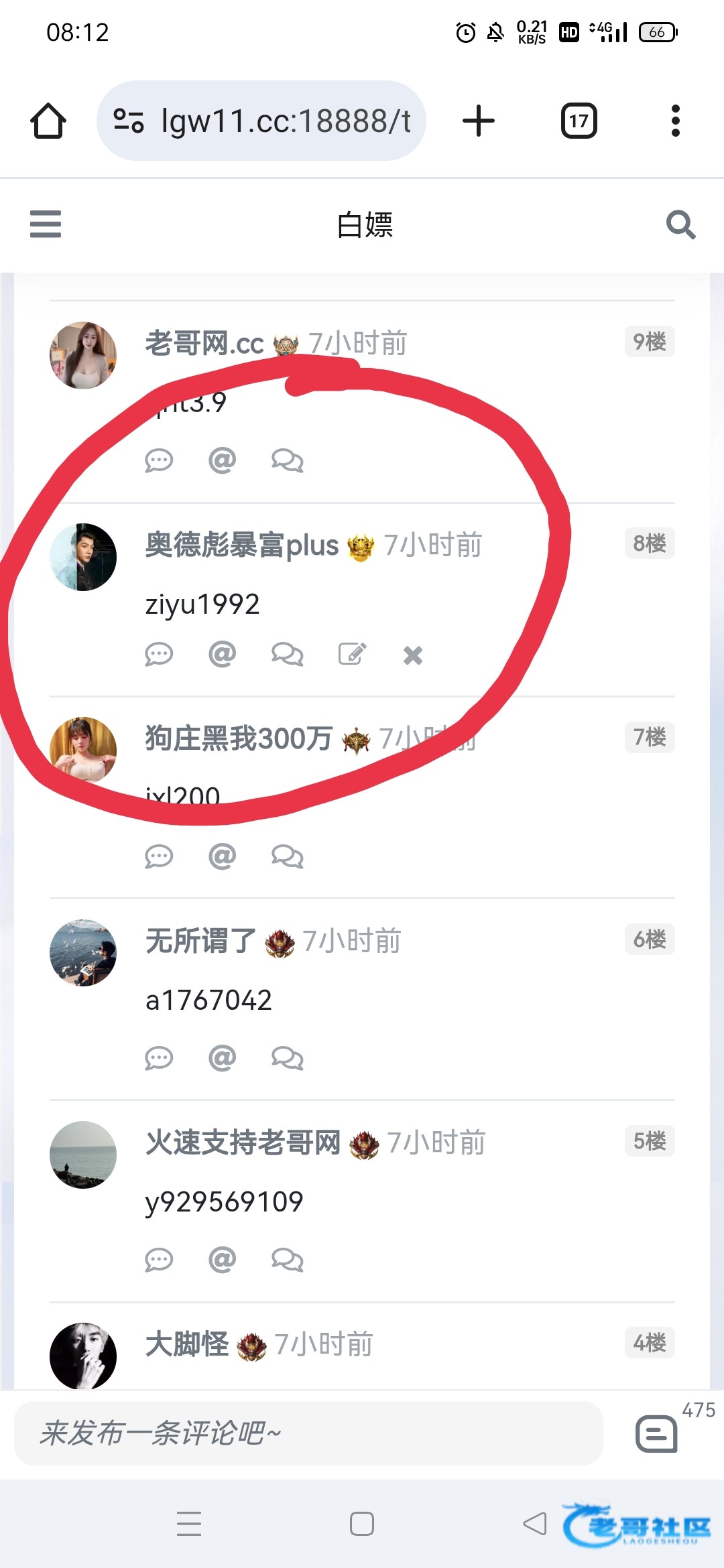Open the tab switcher showing 17 tabs
This screenshot has width=724, height=1568.
pyautogui.click(x=579, y=121)
